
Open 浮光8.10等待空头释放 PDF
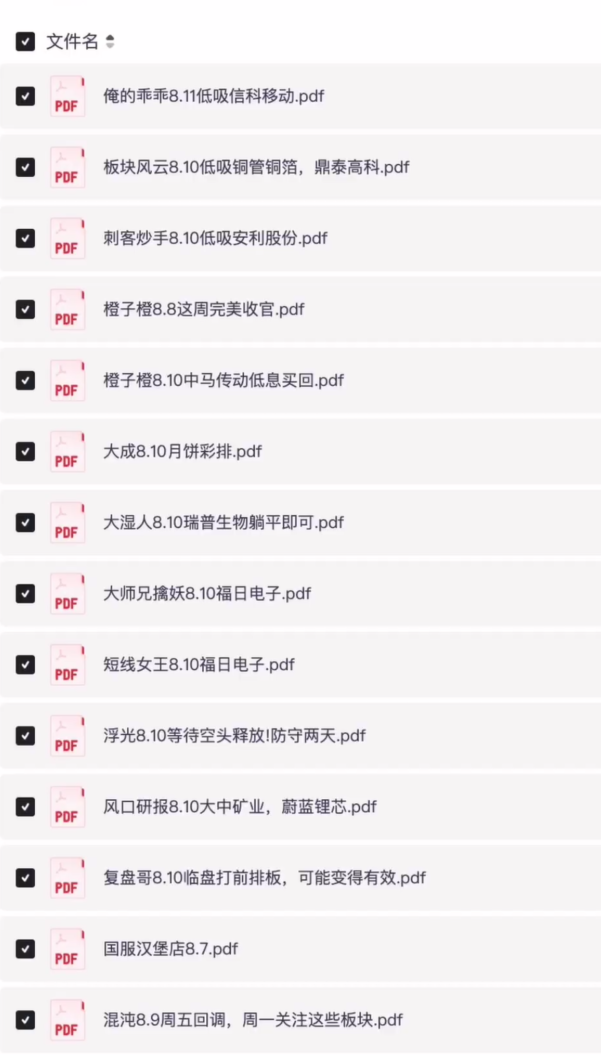234,735
